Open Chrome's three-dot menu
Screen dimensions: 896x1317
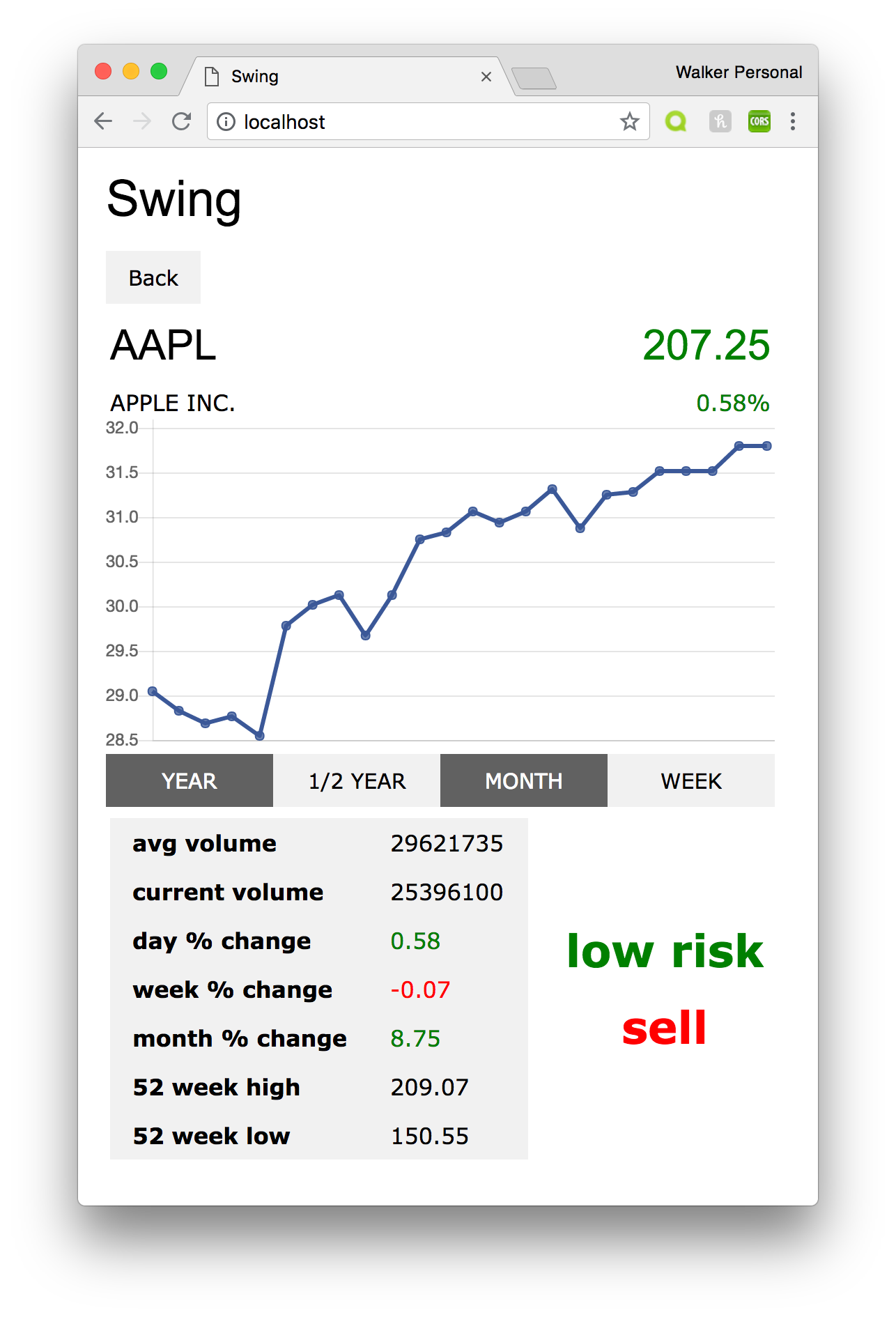pyautogui.click(x=792, y=121)
